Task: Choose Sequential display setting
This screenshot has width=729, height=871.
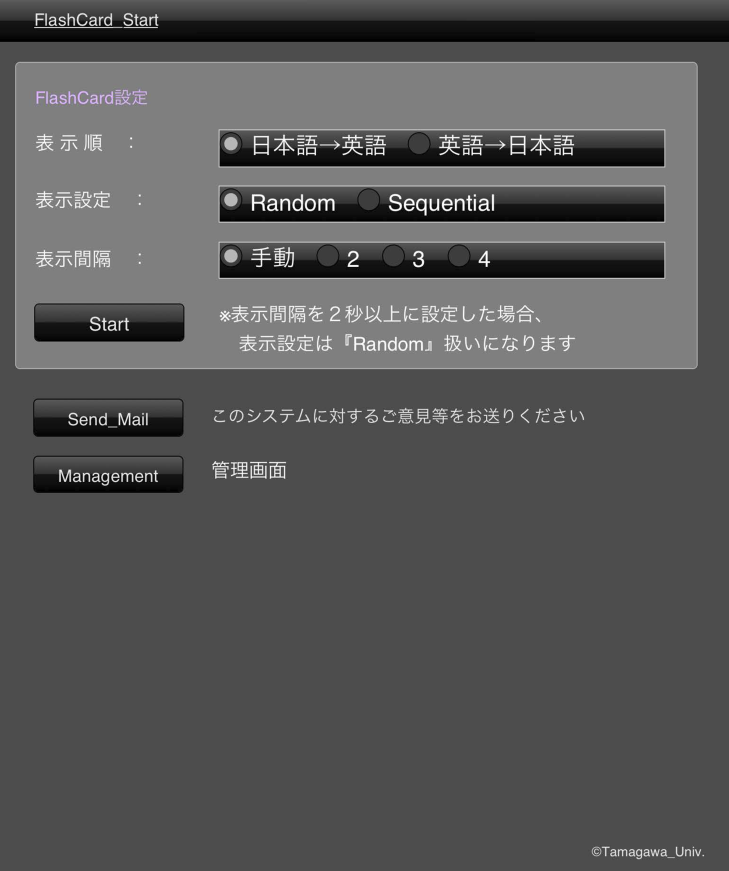Action: pyautogui.click(x=369, y=201)
